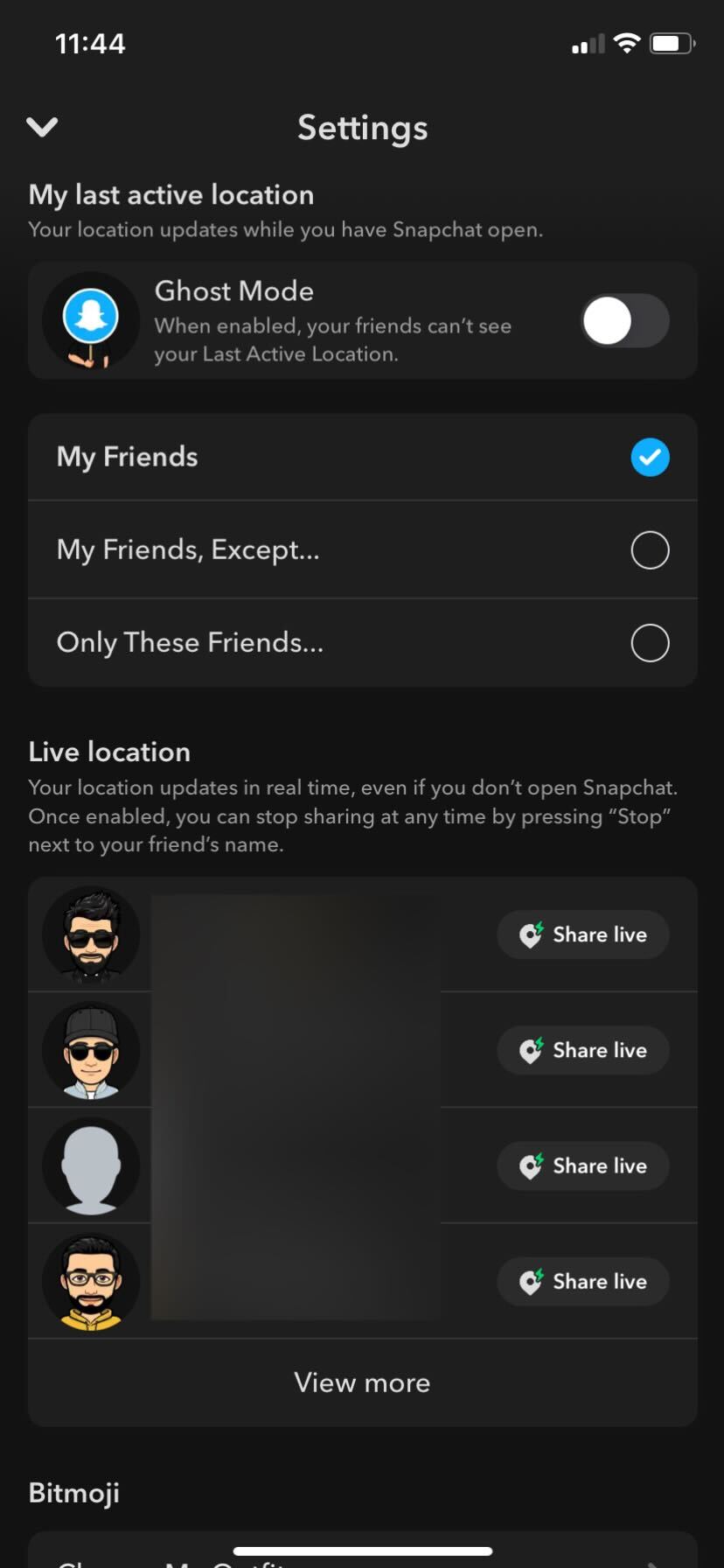Deselect the My Friends checkmark
Viewport: 724px width, 1568px height.
(650, 457)
